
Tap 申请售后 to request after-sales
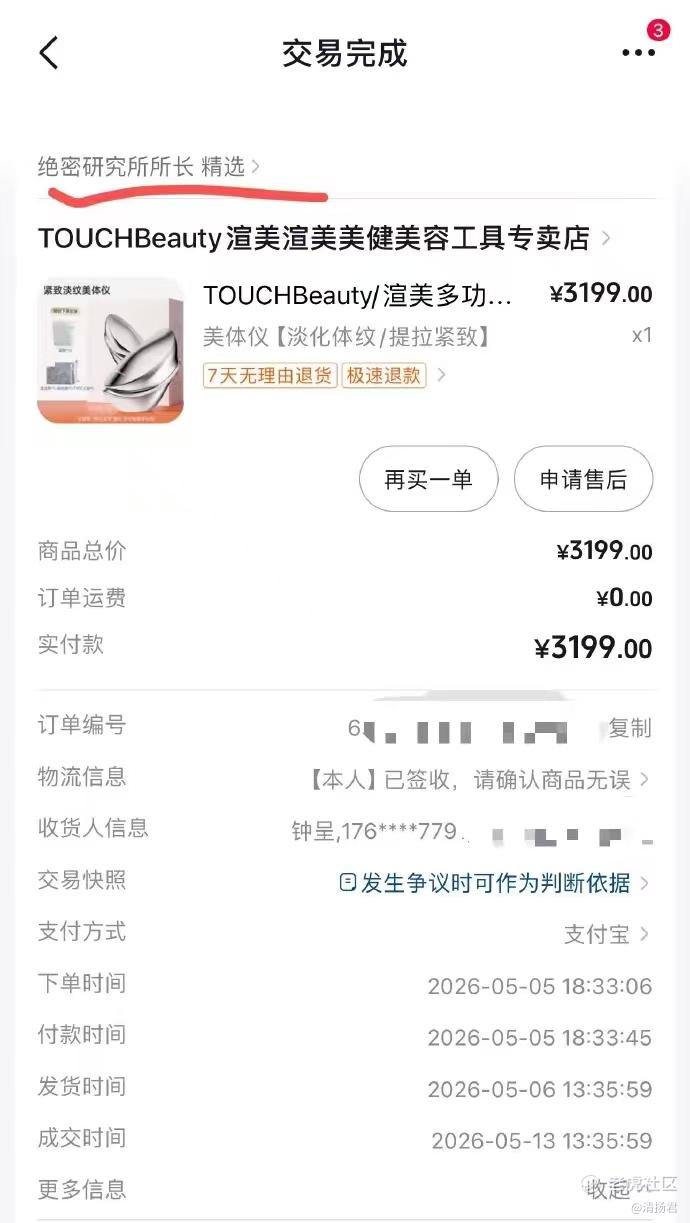tap(583, 479)
